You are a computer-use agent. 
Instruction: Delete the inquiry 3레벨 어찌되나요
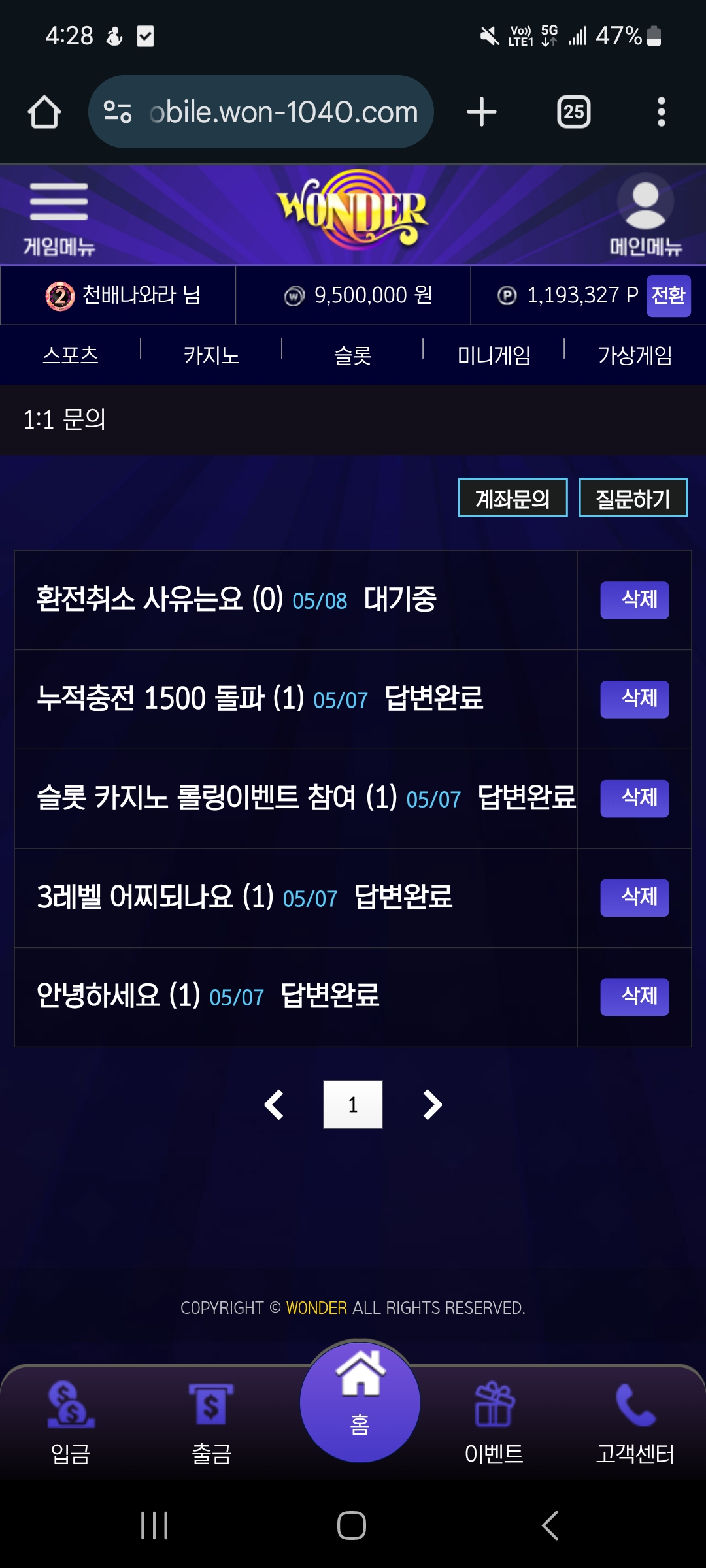pos(634,898)
